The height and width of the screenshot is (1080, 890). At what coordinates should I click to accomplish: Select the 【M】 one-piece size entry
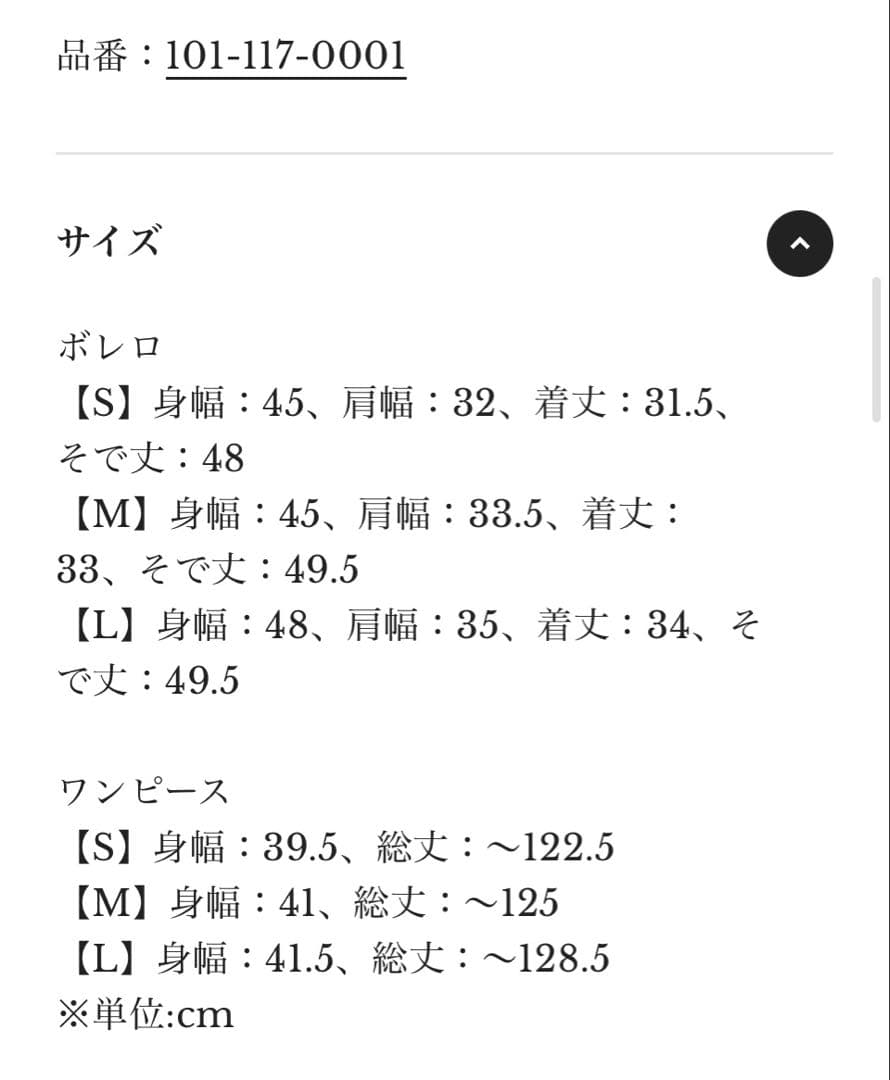(310, 902)
